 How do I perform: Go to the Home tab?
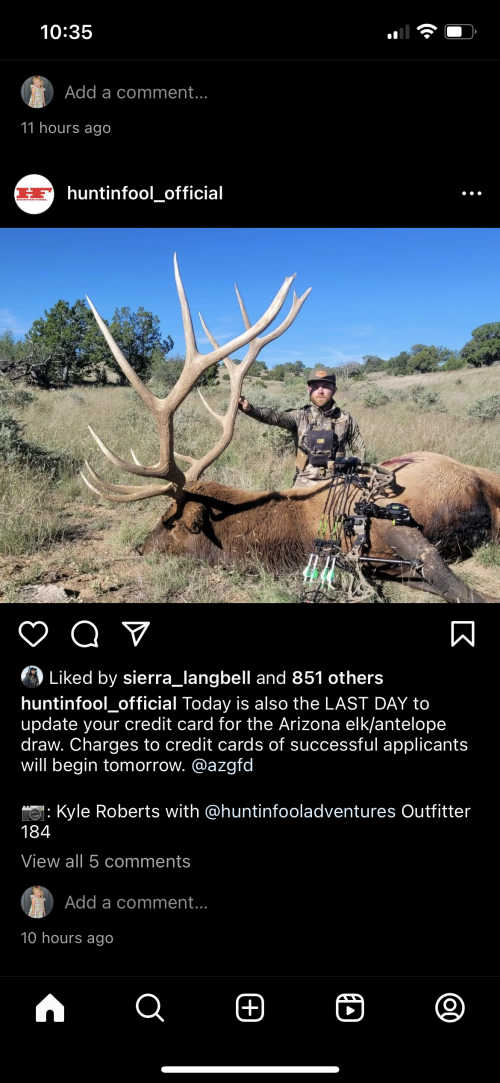point(50,1008)
